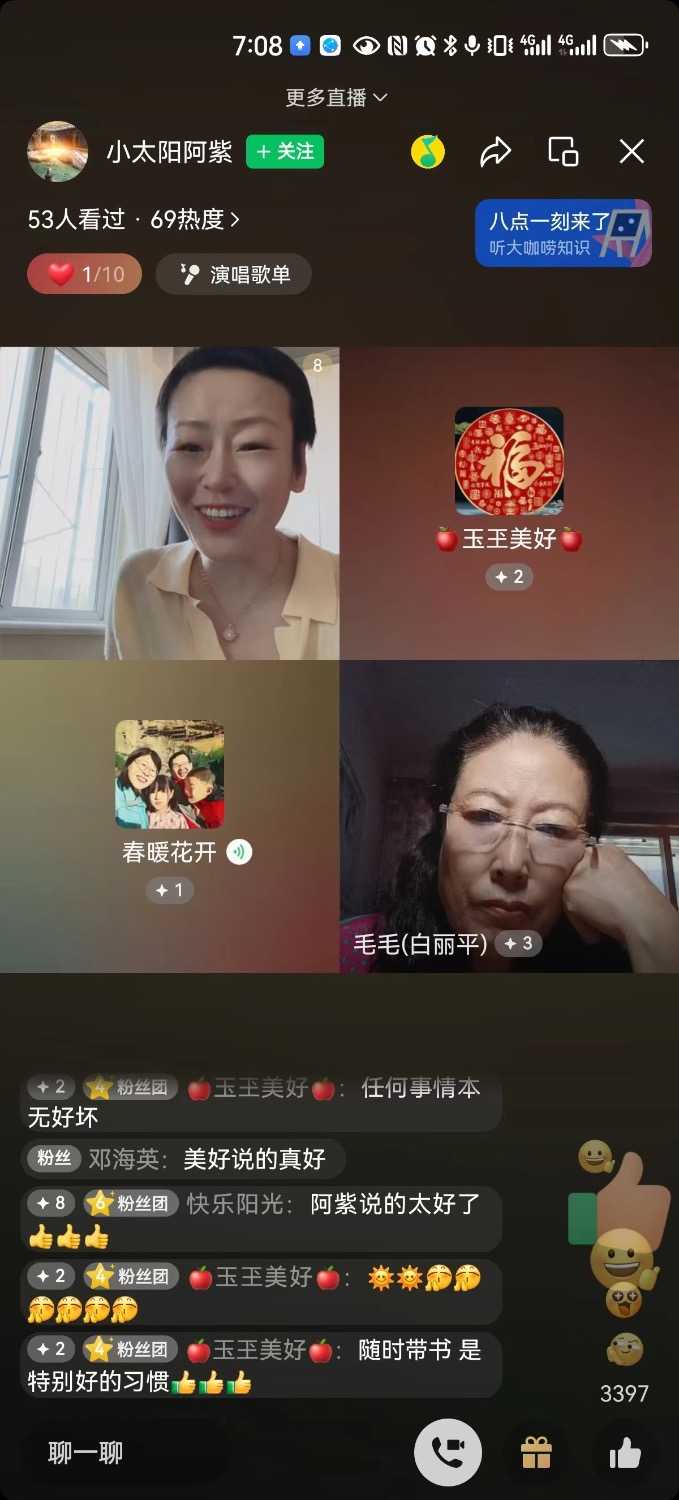
Task: Tap the heart 1/10 task chip
Action: (84, 274)
